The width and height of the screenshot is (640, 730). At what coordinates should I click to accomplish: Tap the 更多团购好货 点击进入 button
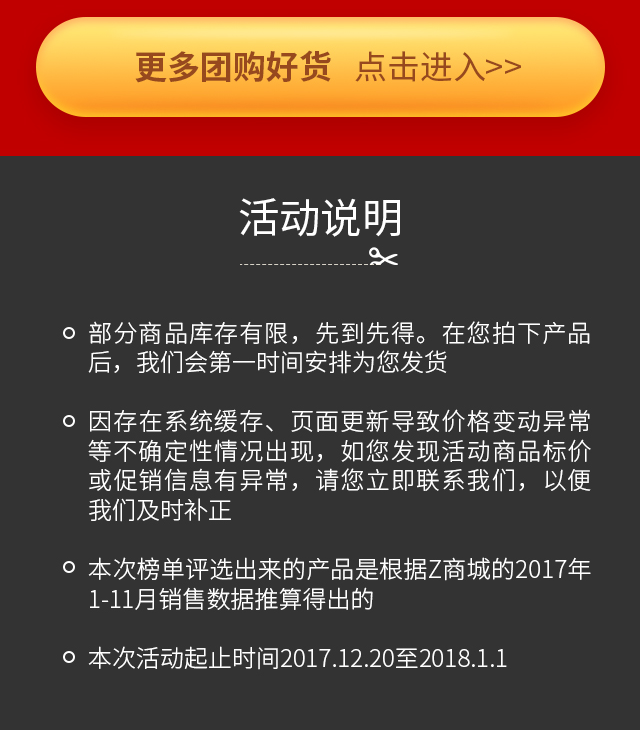(320, 67)
